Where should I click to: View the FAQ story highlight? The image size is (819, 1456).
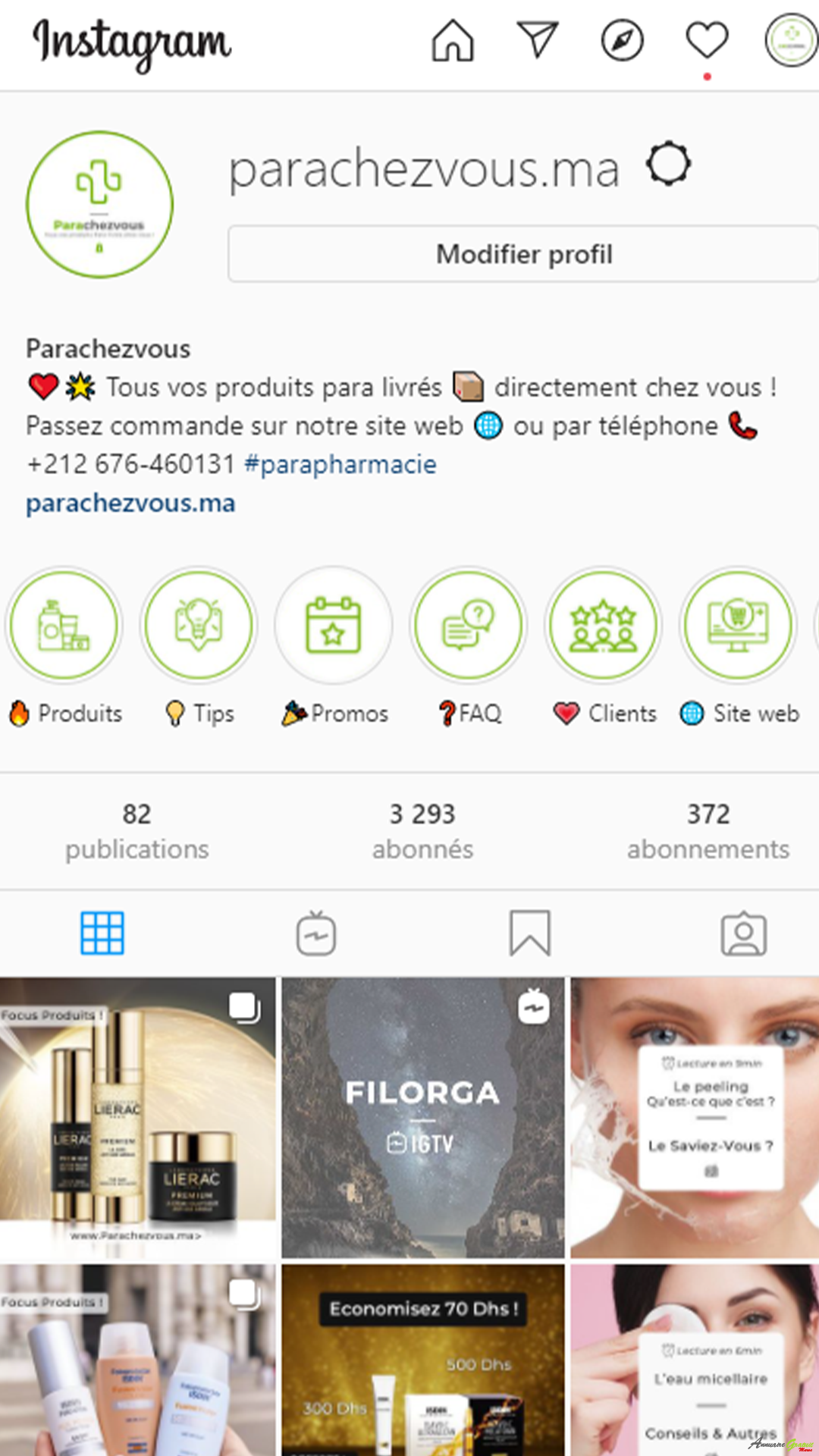[469, 626]
